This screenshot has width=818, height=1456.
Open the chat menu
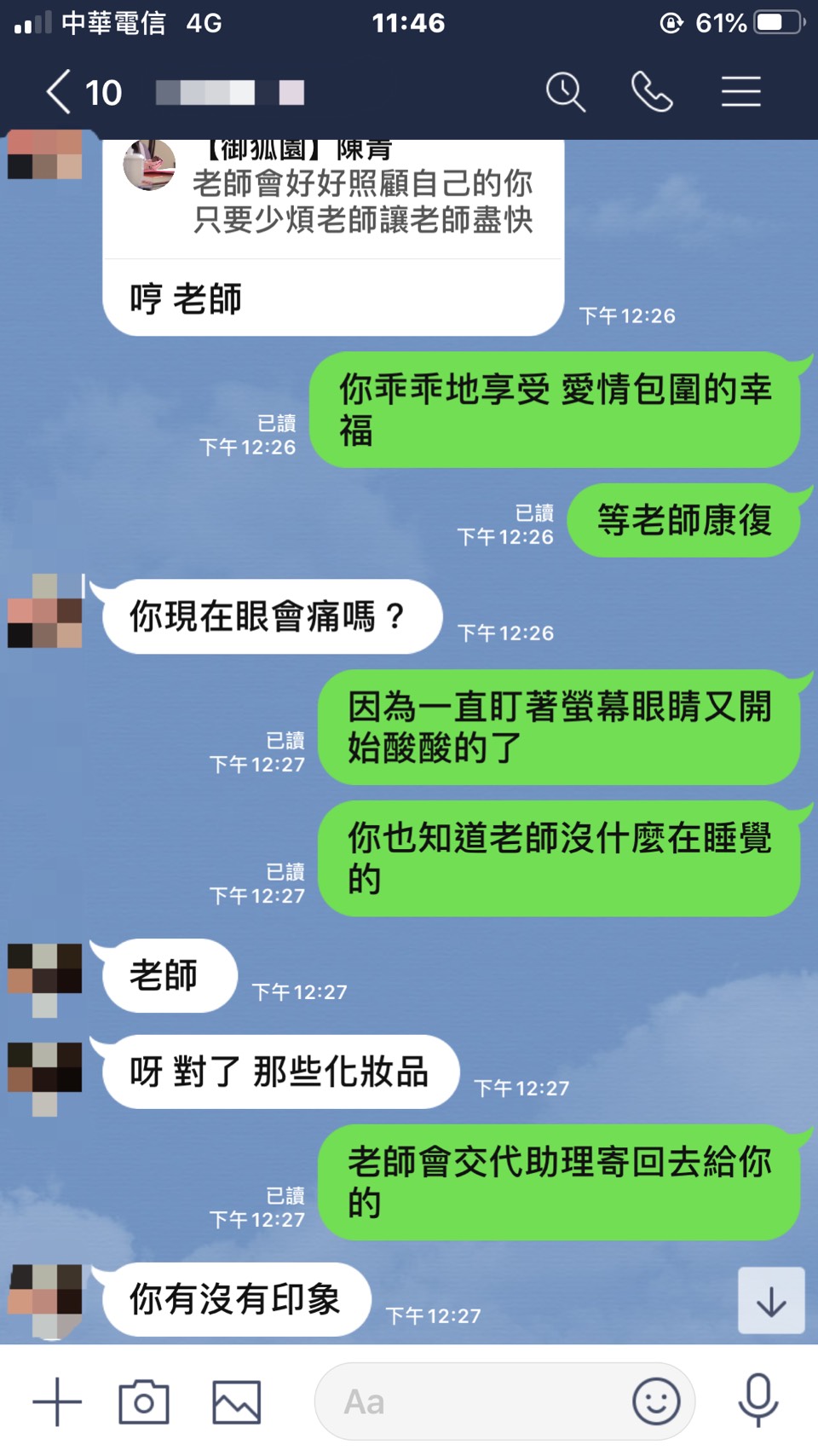click(x=740, y=92)
